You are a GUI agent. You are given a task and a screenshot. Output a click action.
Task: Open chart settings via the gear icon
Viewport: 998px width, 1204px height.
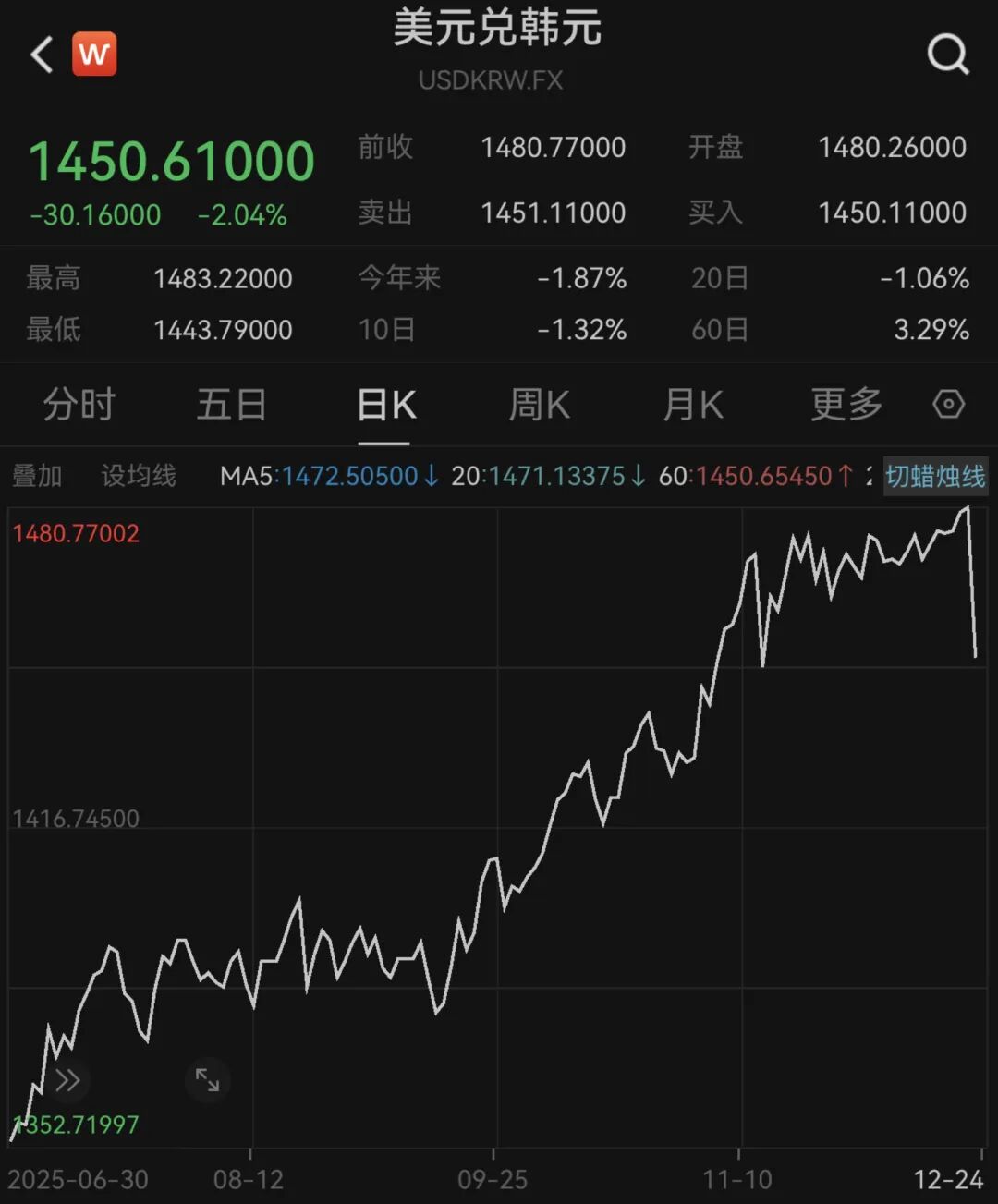pos(948,404)
